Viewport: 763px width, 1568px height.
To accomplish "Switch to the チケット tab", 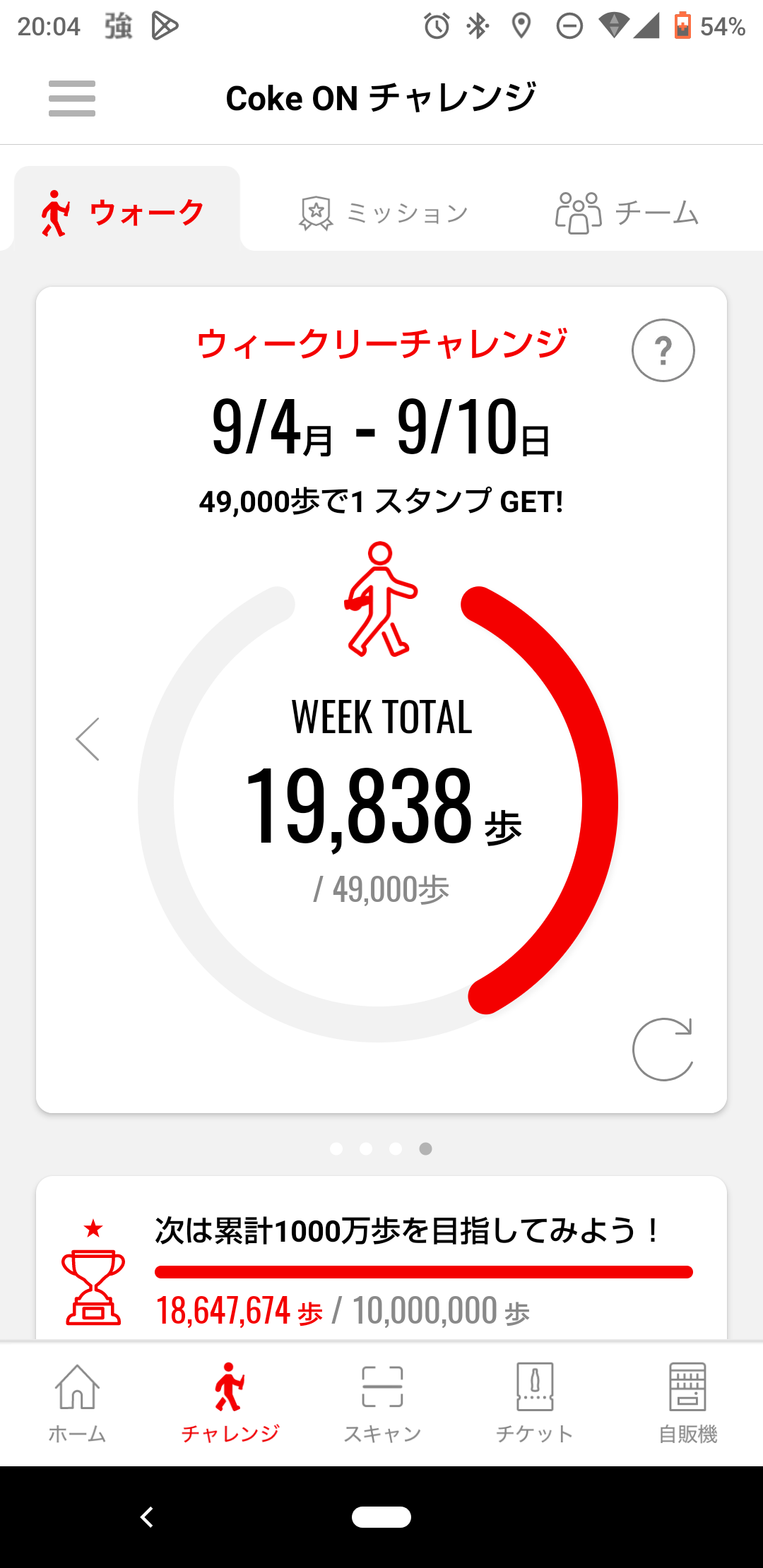I will point(535,1403).
